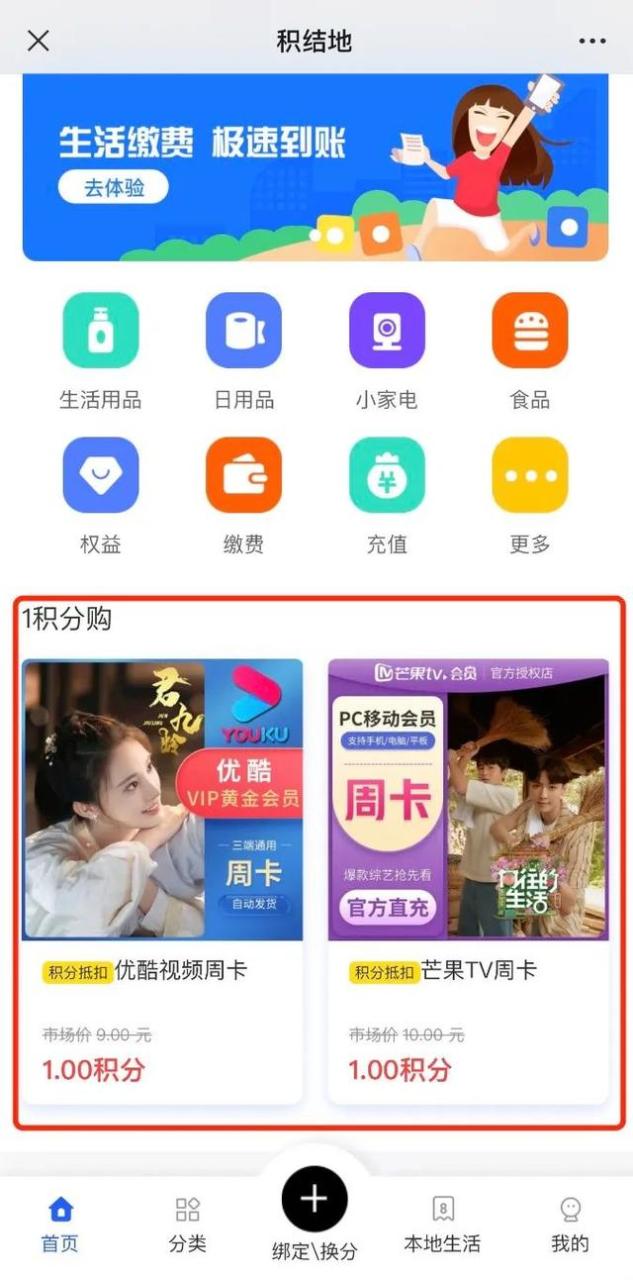Go to the 我的 tab
Image resolution: width=633 pixels, height=1280 pixels.
tap(570, 1224)
